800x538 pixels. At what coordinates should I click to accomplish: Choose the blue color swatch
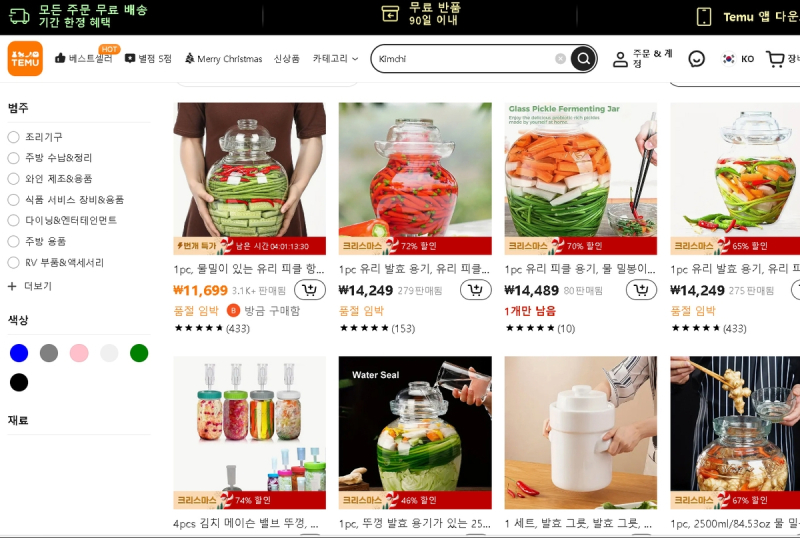(x=19, y=352)
